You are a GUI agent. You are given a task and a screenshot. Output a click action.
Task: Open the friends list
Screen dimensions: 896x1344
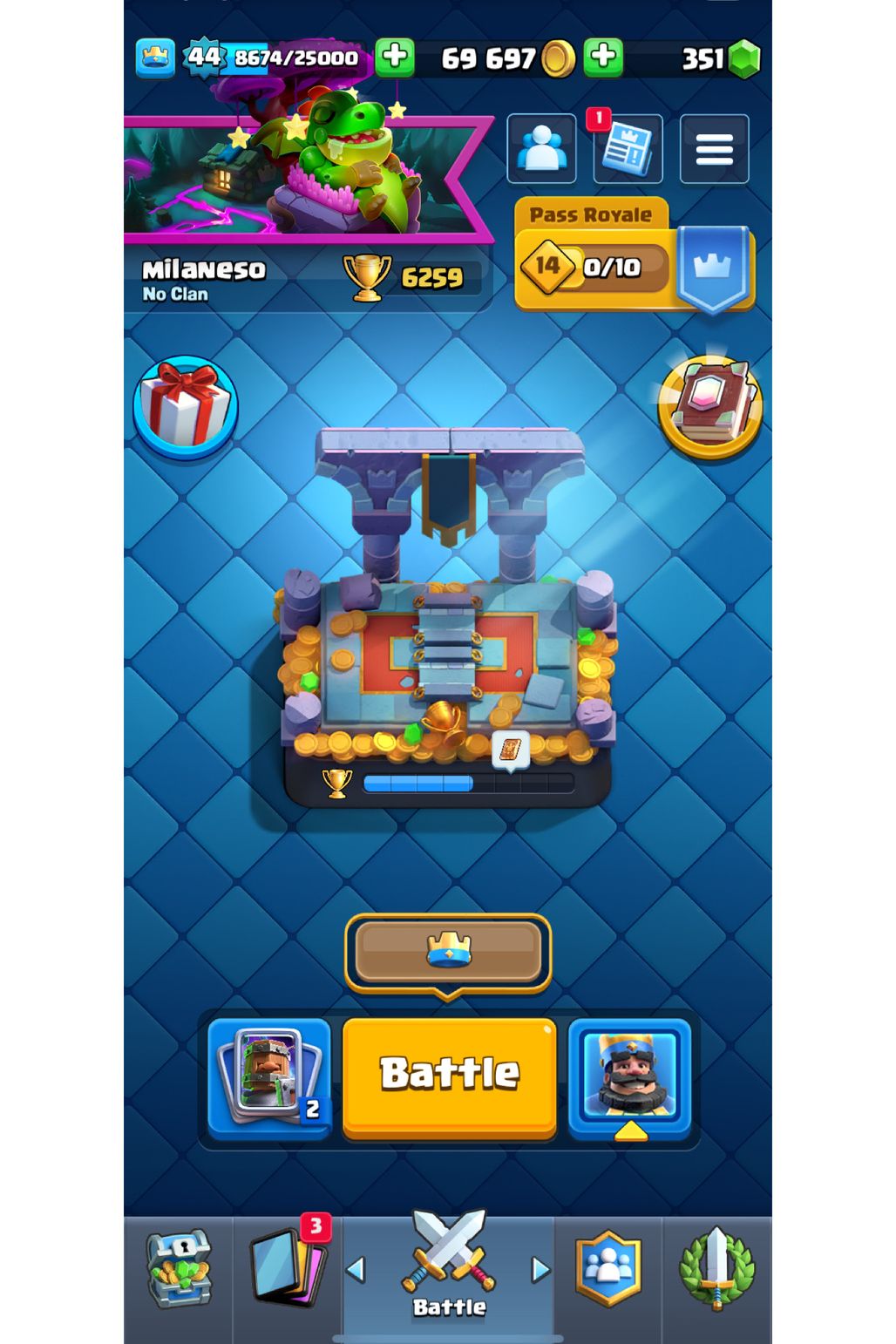click(x=541, y=149)
